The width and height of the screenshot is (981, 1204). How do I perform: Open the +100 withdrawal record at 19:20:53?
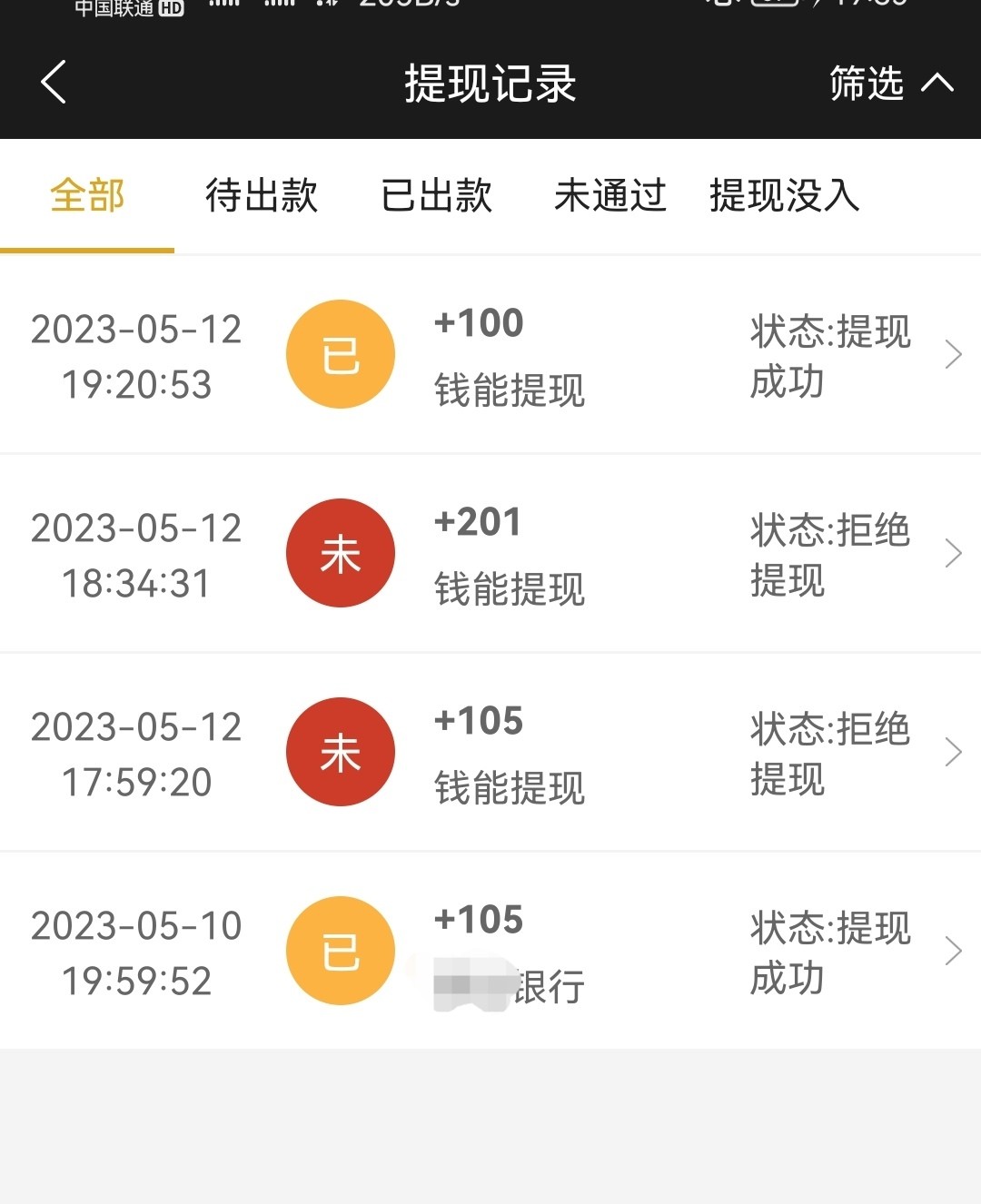[x=490, y=355]
